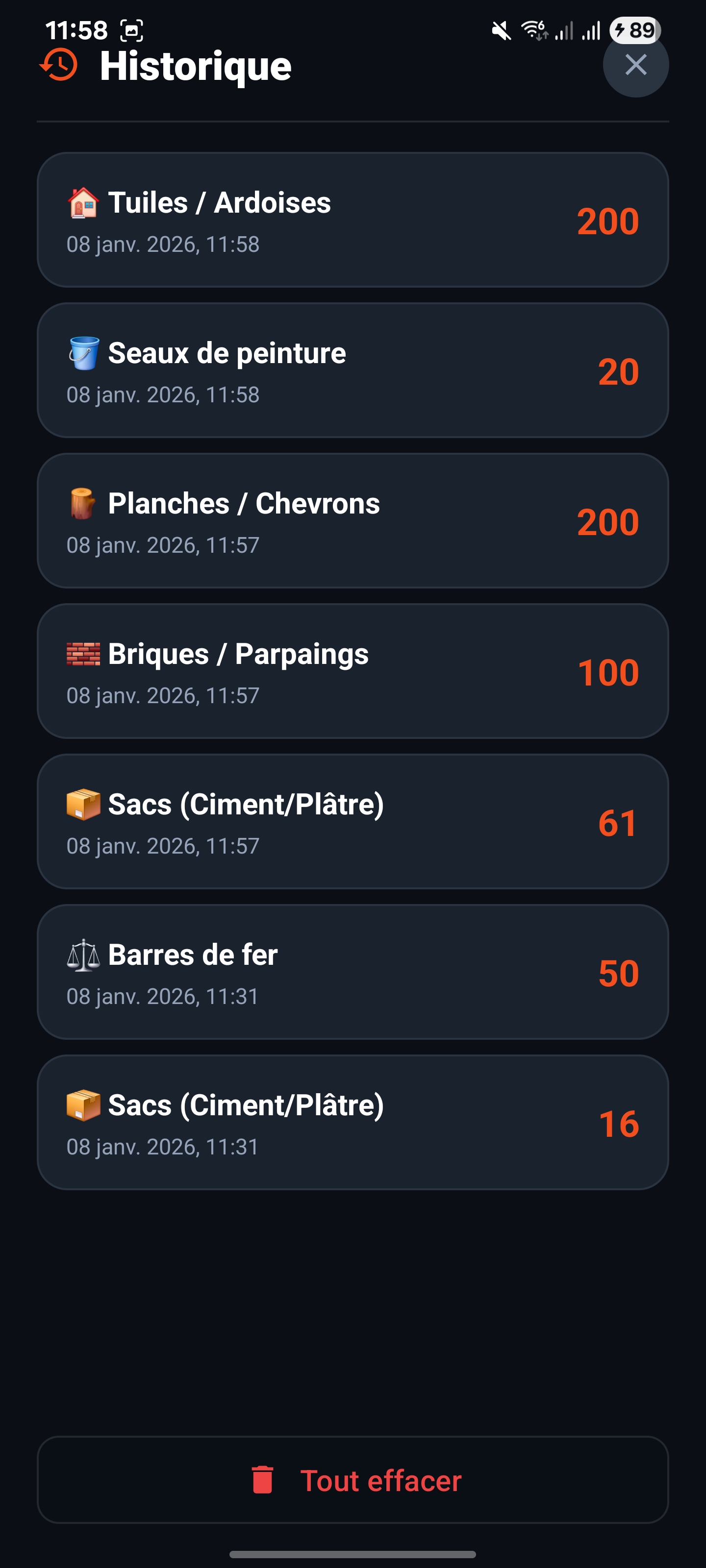Open the Sacs entry with count 16
The width and height of the screenshot is (706, 1568).
point(353,1123)
